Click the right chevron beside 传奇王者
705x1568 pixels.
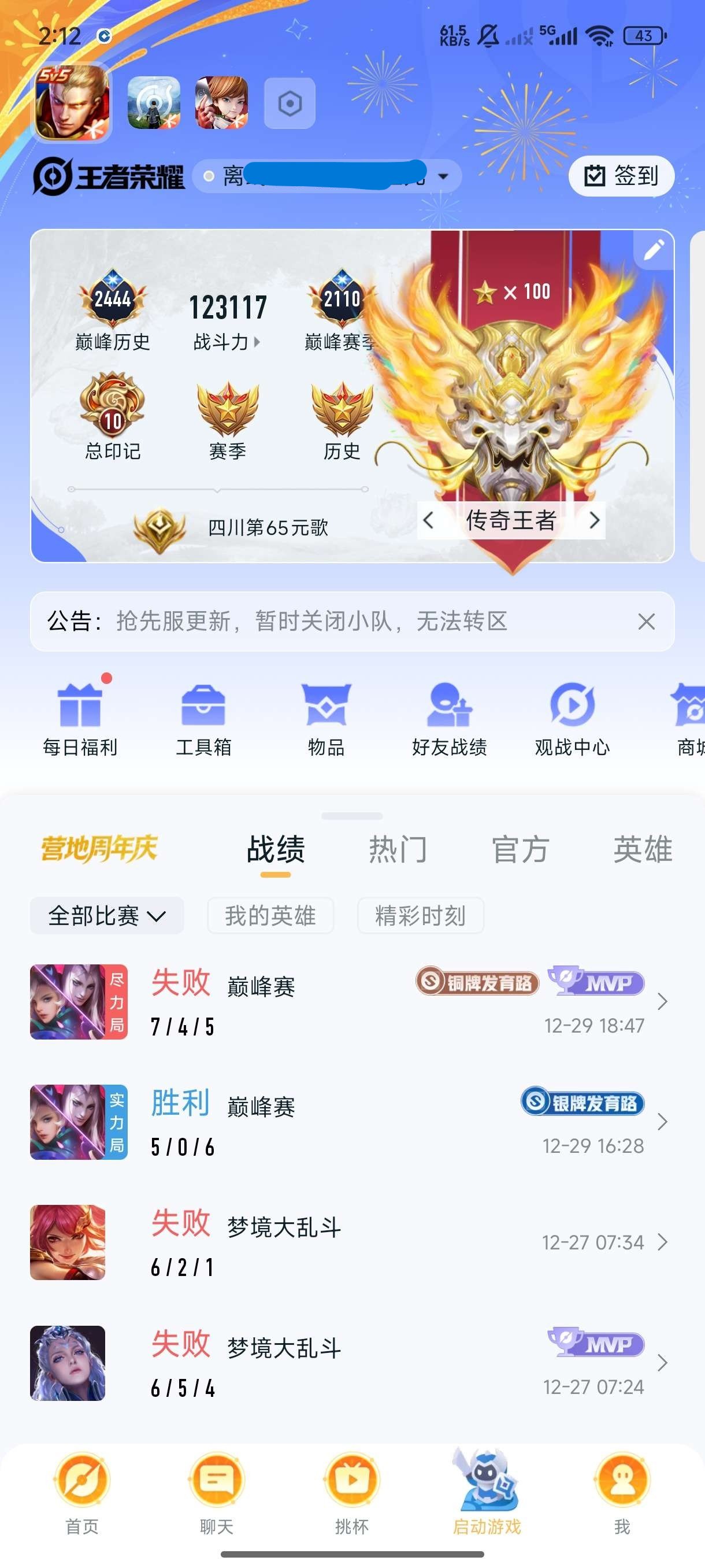[594, 520]
